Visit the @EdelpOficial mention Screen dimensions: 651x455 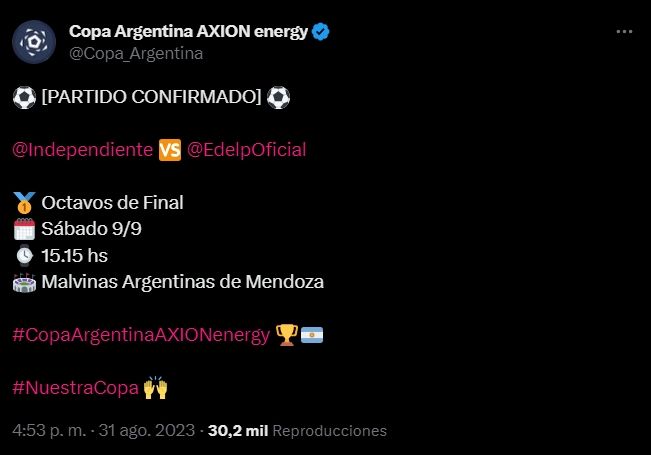(x=246, y=150)
